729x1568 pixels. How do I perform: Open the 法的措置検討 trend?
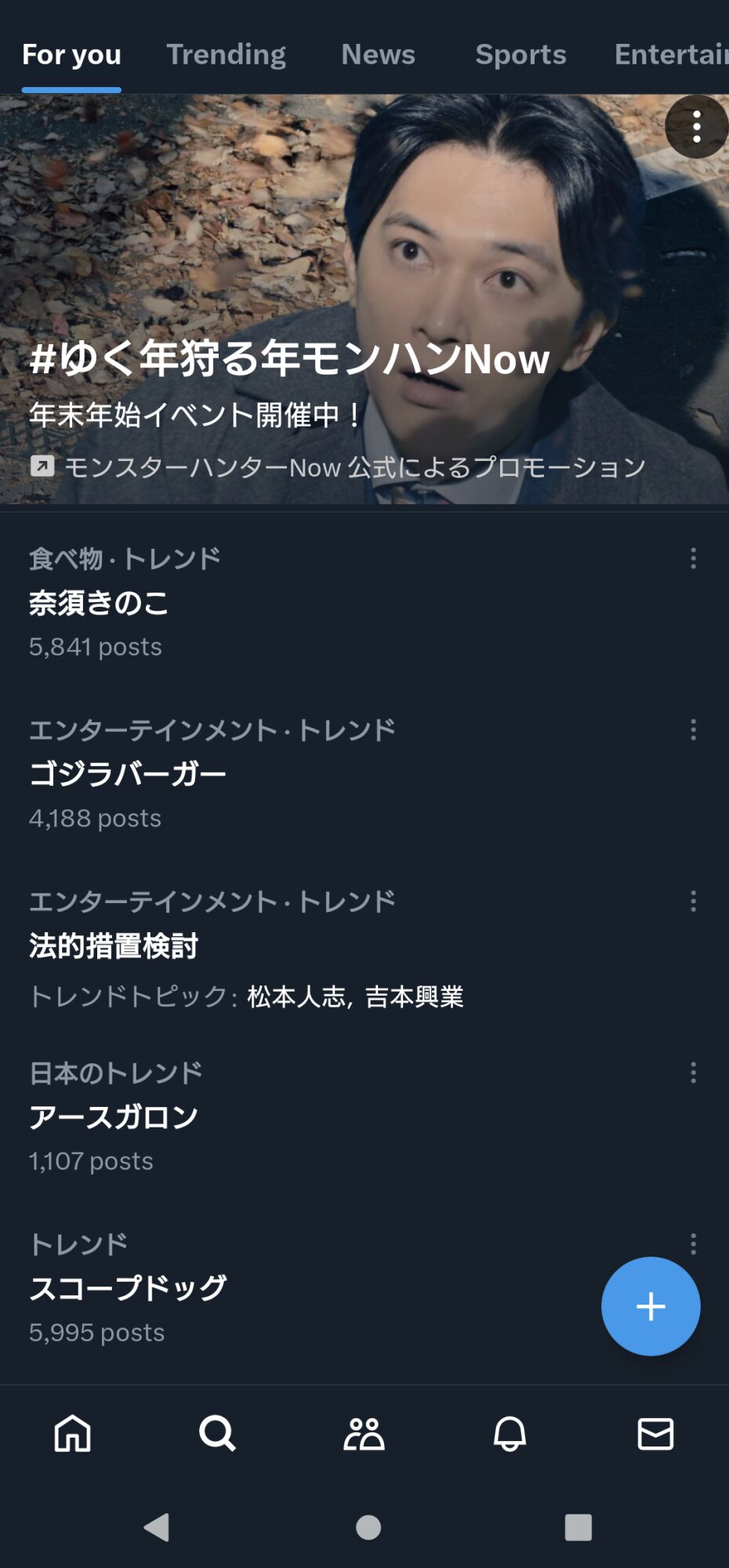(114, 946)
